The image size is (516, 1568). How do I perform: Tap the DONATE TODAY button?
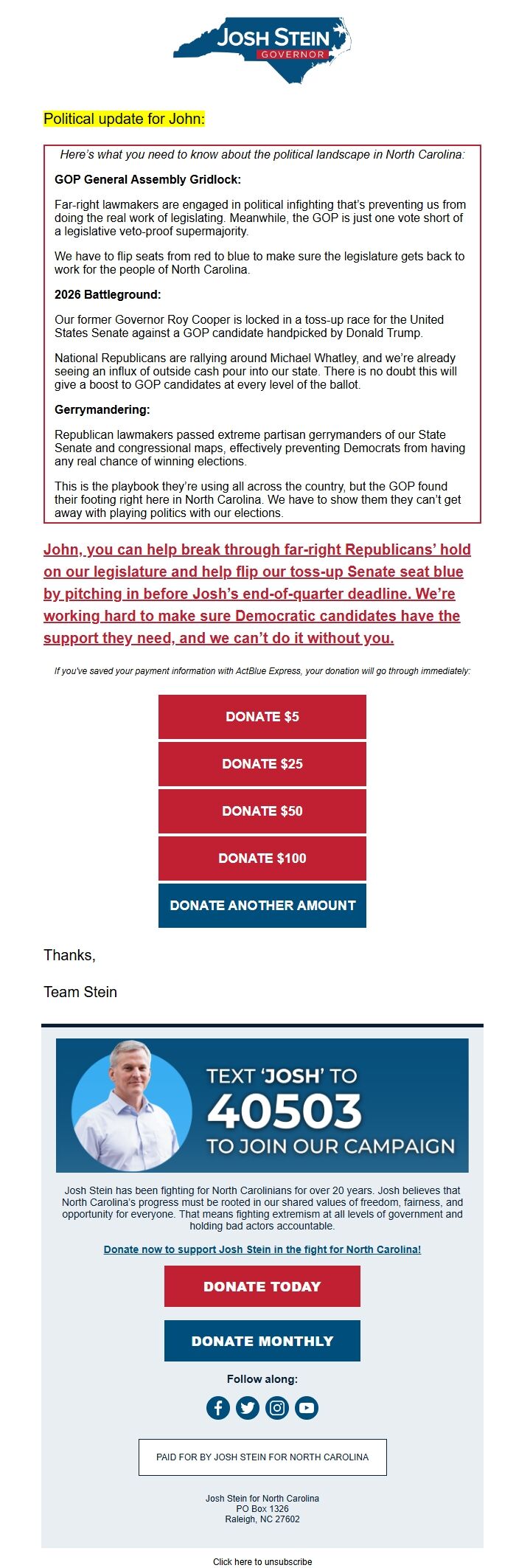(262, 1286)
